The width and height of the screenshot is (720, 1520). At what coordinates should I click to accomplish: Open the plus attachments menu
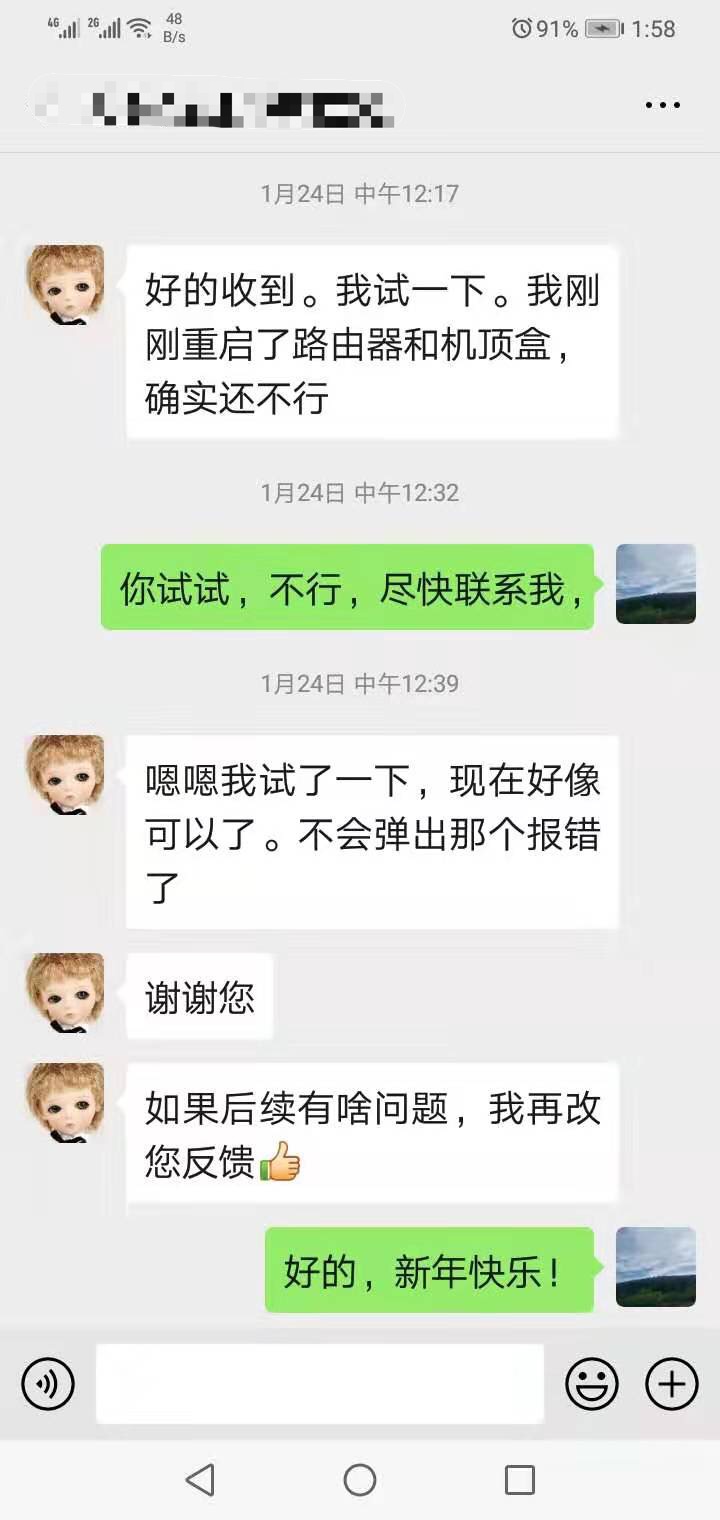click(x=672, y=1384)
